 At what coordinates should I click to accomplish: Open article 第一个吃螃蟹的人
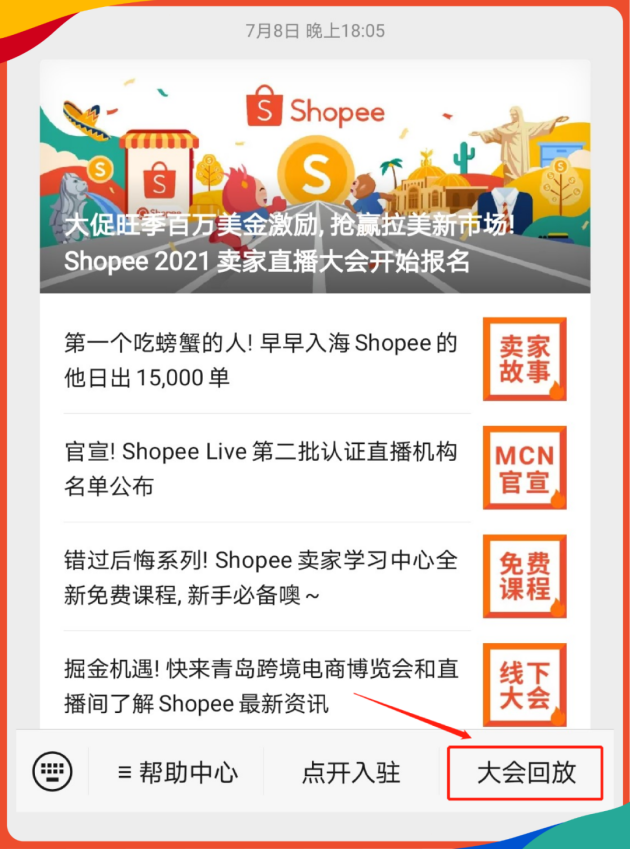pos(261,360)
